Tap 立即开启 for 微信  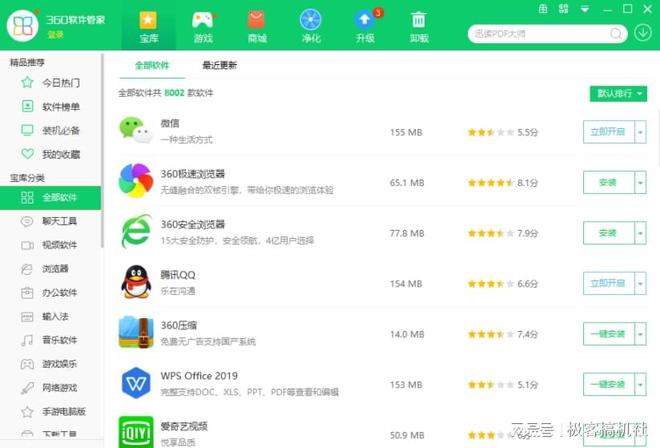(608, 131)
